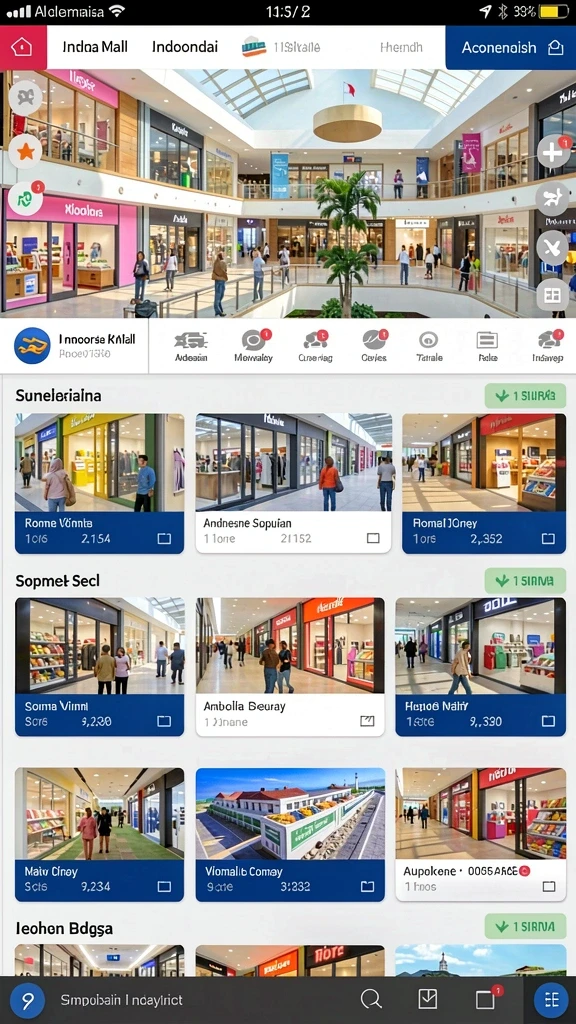Image resolution: width=576 pixels, height=1024 pixels.
Task: Open the Rome Vönnte store card
Action: click(x=99, y=483)
